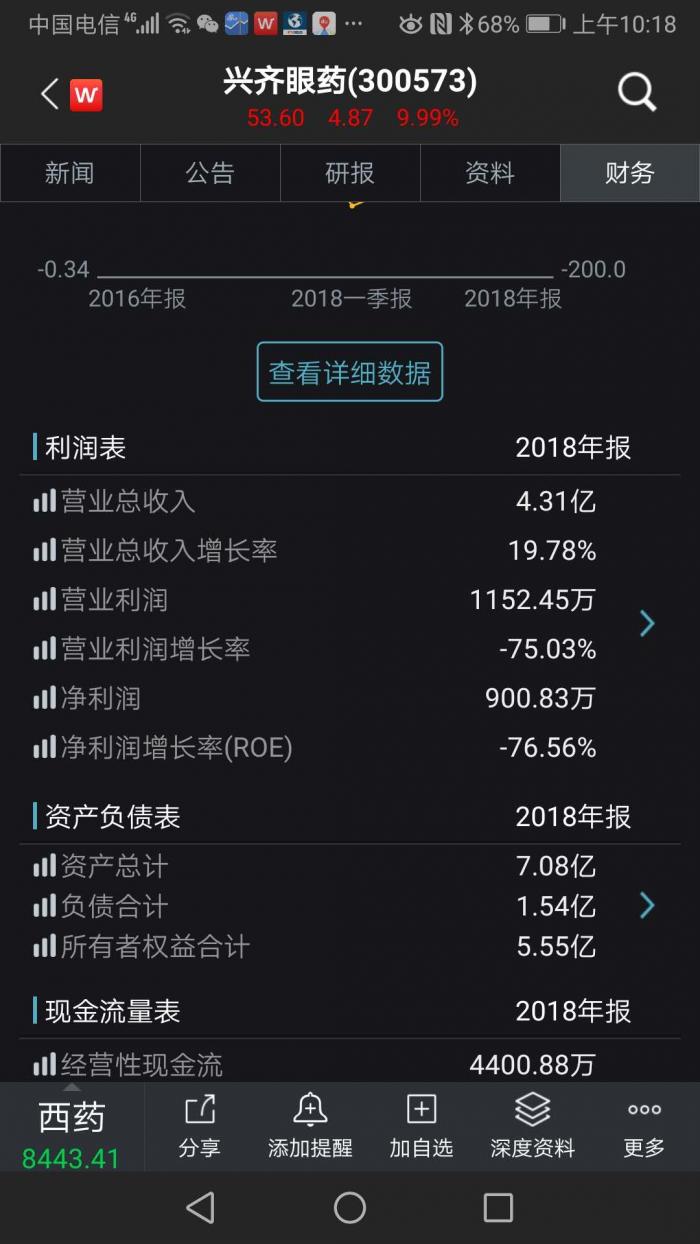This screenshot has width=700, height=1244.
Task: Open the 更多 menu
Action: pyautogui.click(x=644, y=1127)
